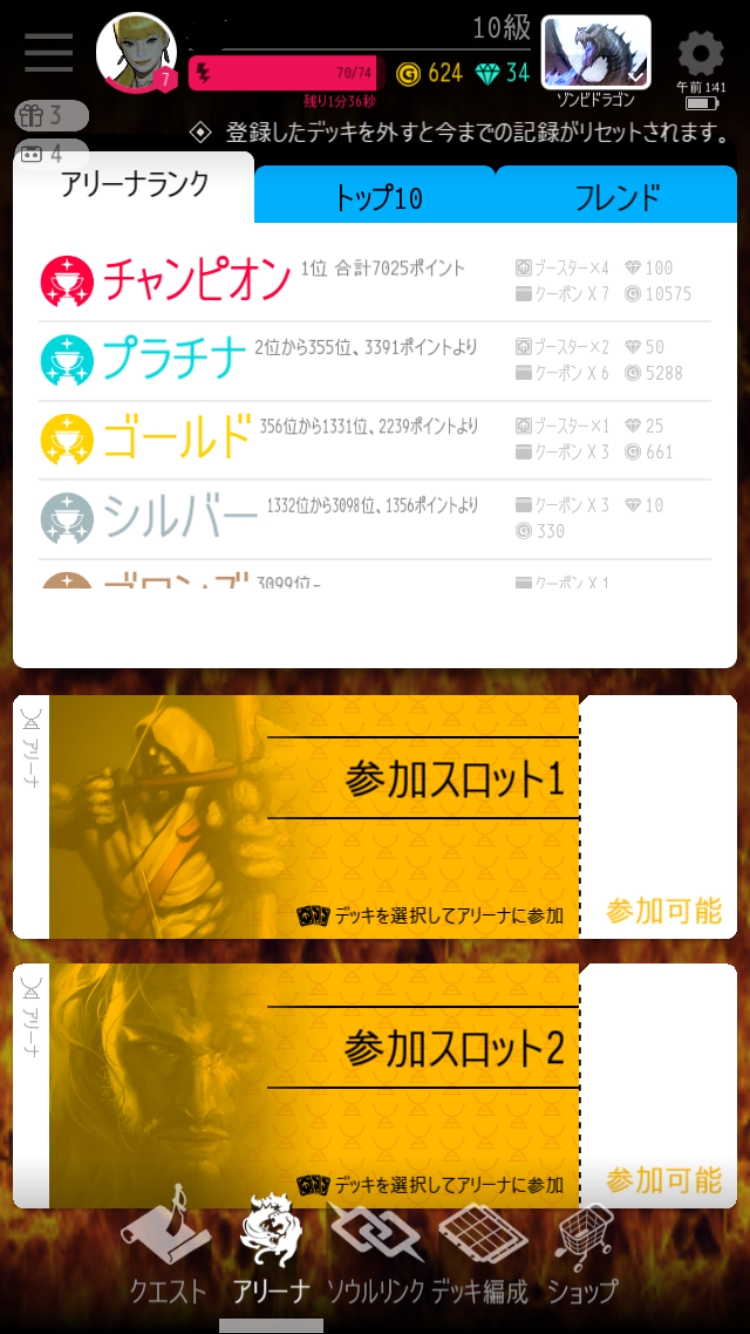Open the hamburger menu
The width and height of the screenshot is (750, 1334).
point(48,52)
